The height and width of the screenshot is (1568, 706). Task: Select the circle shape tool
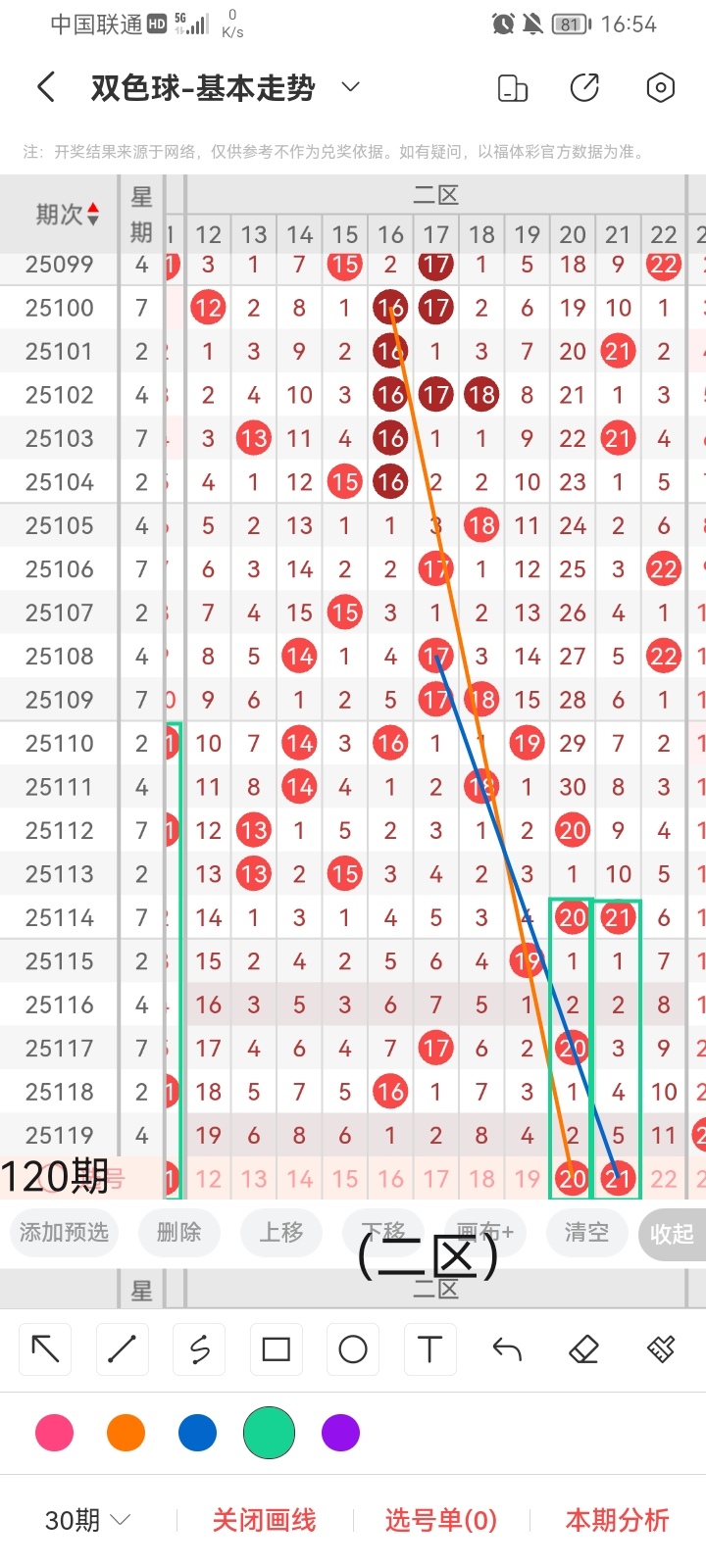352,1349
